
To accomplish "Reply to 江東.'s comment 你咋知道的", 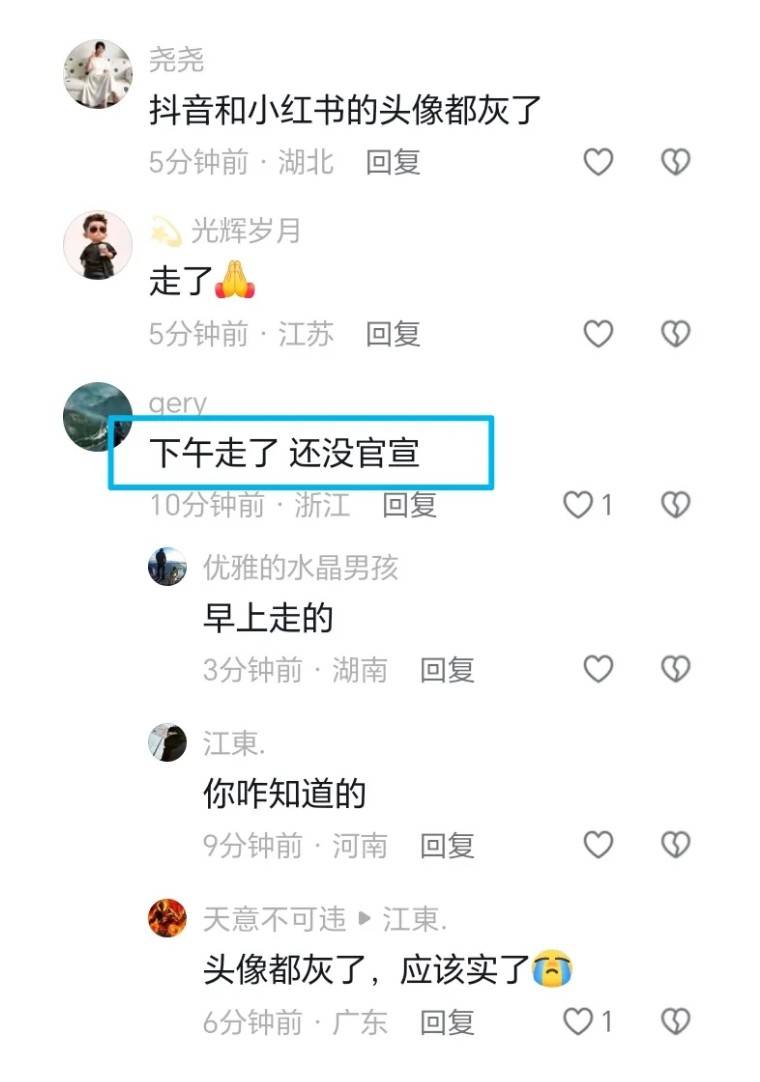I will pyautogui.click(x=446, y=846).
